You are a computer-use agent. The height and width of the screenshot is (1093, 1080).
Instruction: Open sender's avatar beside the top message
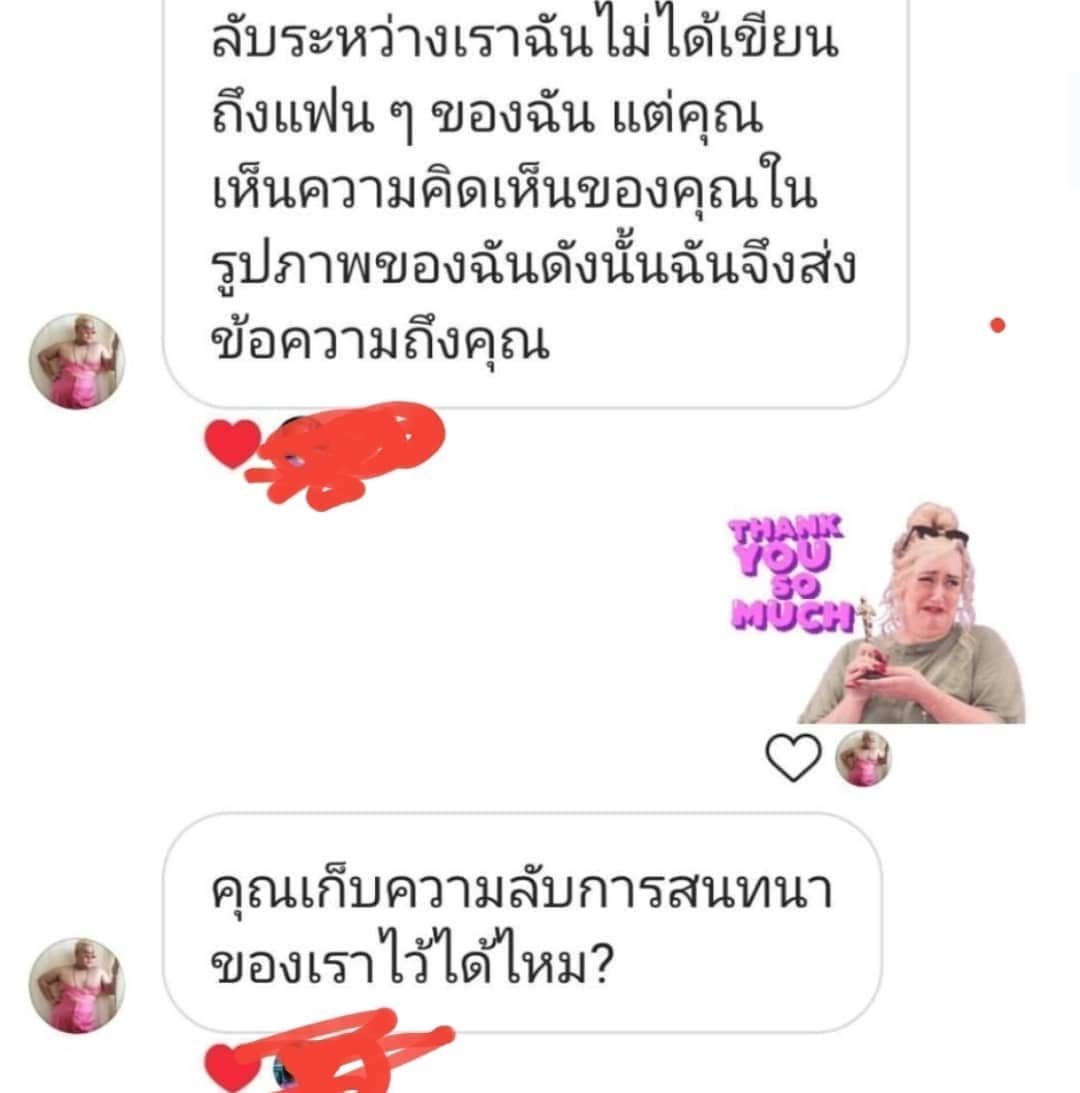coord(77,361)
